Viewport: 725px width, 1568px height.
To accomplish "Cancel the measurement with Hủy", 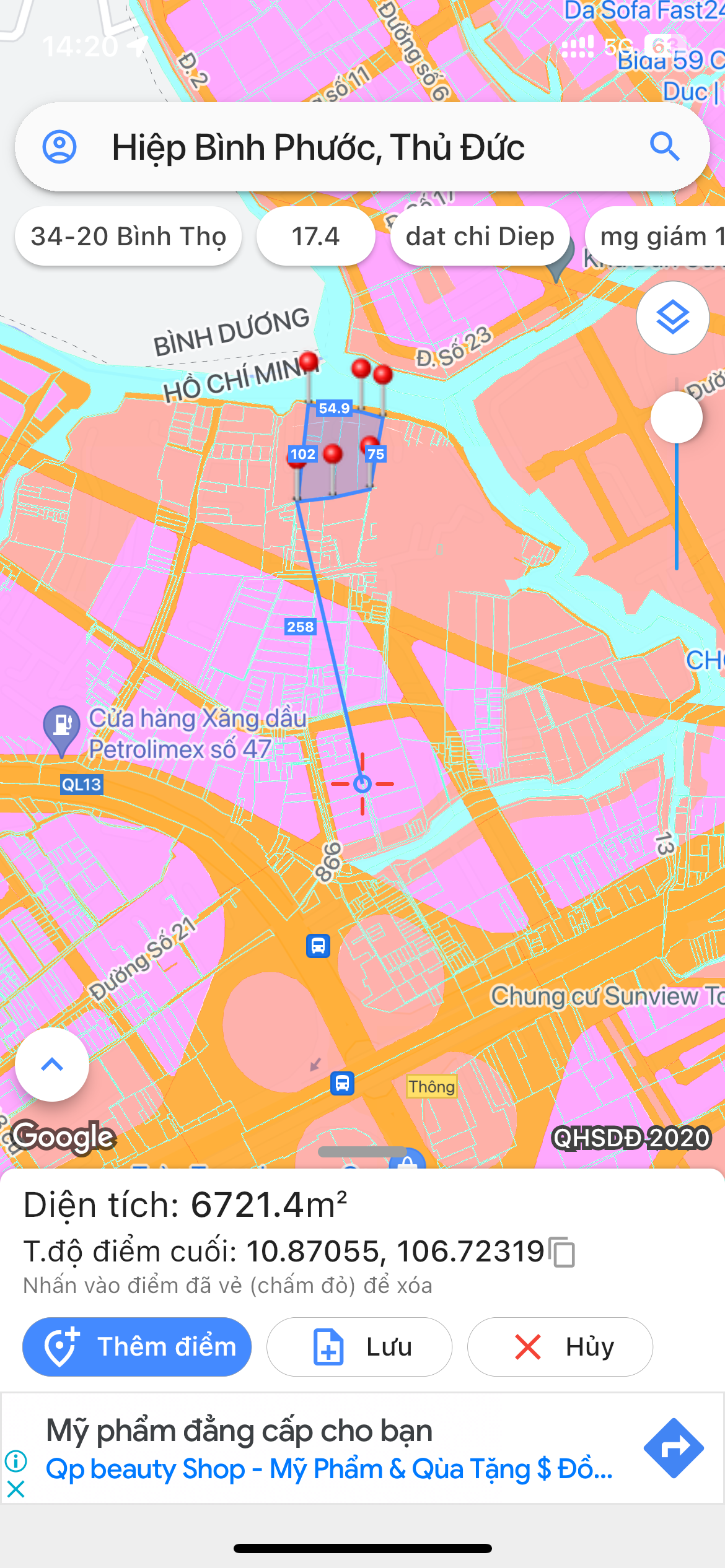I will (x=560, y=1346).
